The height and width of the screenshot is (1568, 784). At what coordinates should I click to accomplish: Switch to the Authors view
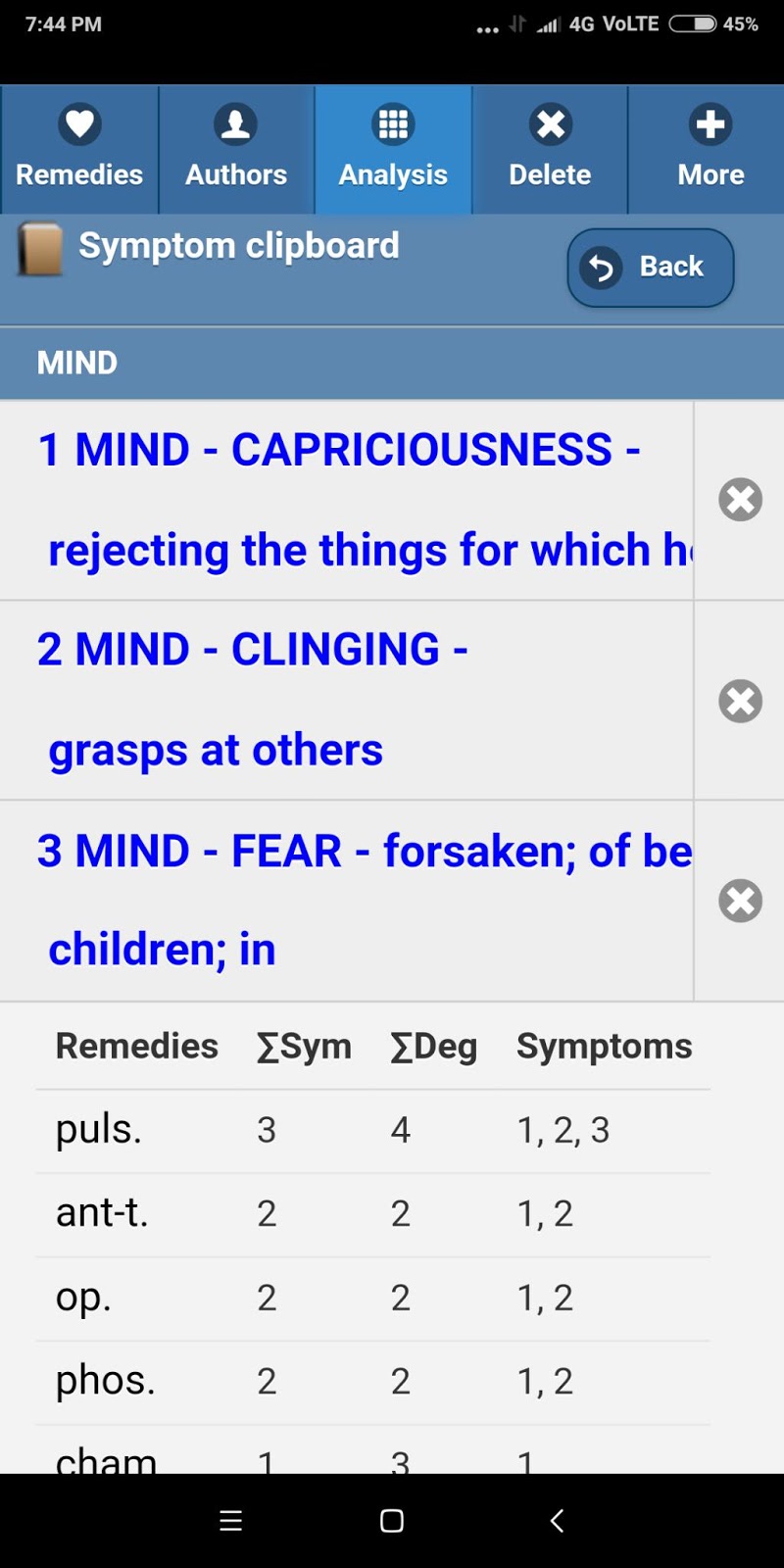[x=236, y=149]
